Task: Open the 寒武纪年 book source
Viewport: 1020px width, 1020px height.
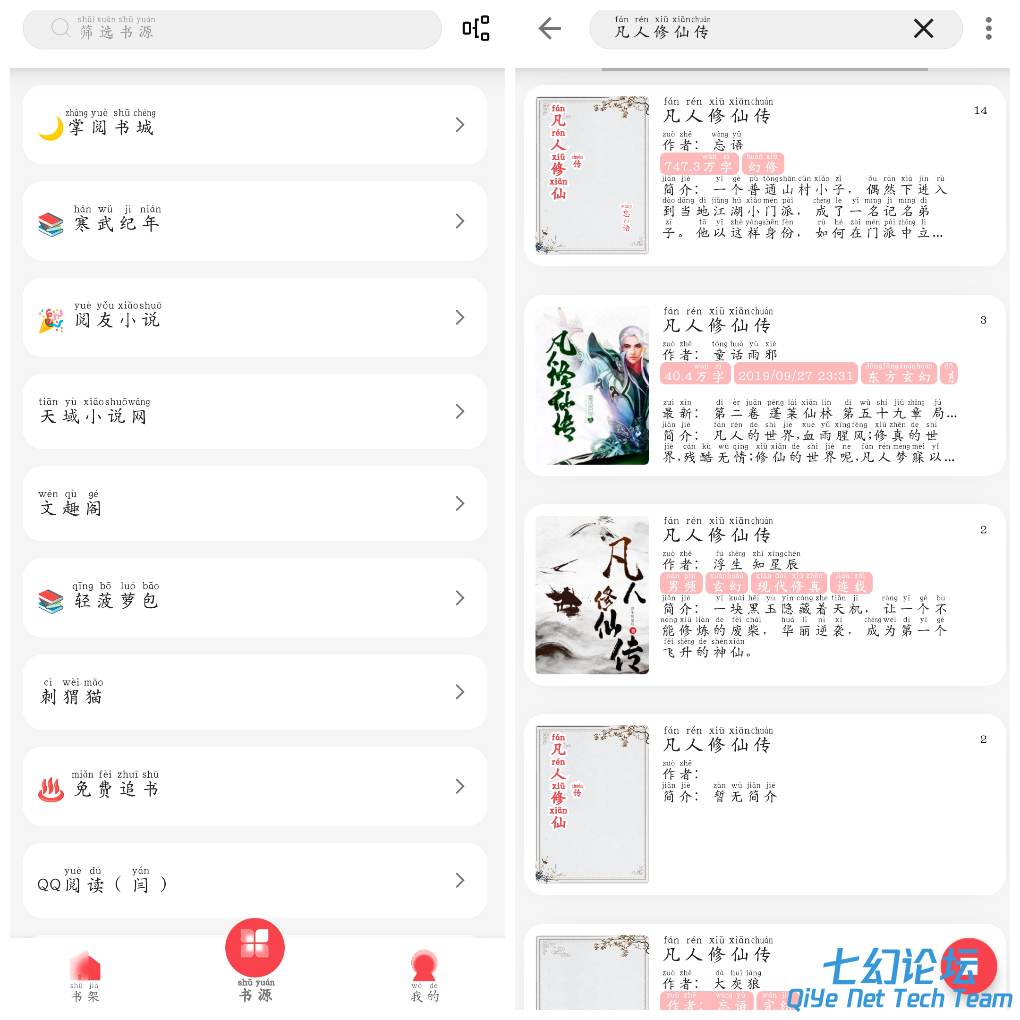Action: (254, 221)
